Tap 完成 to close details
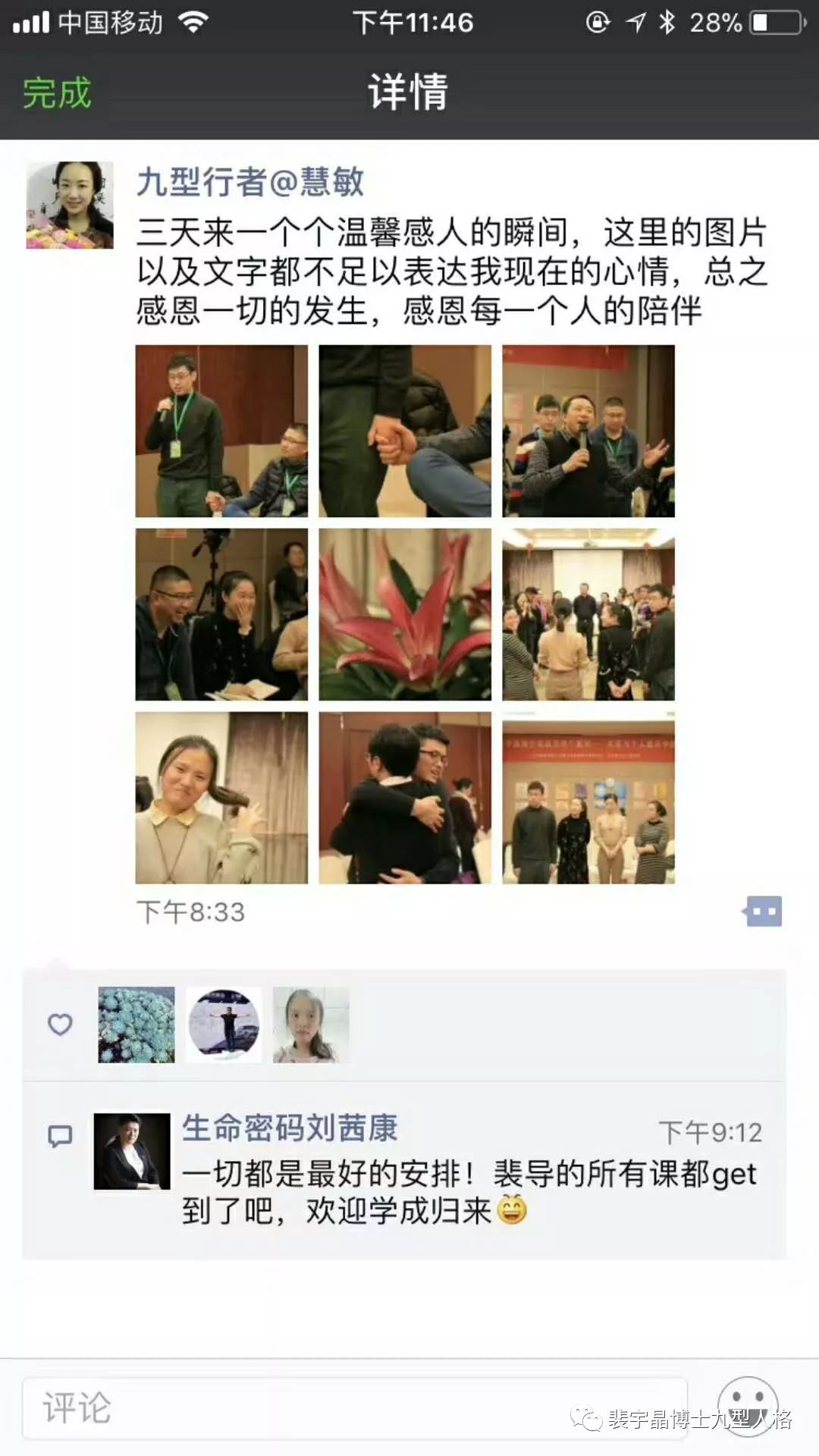The height and width of the screenshot is (1456, 819). click(x=57, y=93)
